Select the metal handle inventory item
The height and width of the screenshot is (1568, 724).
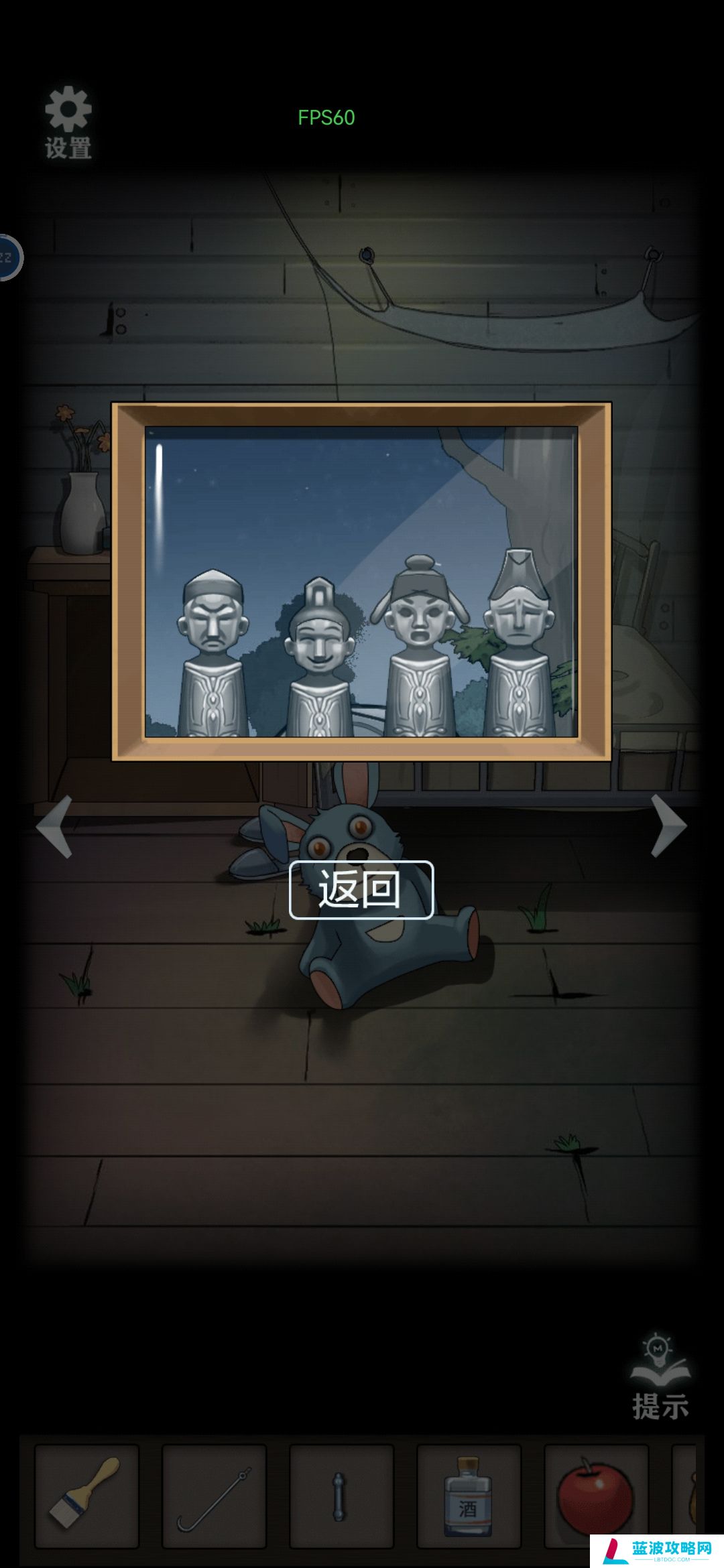coord(341,1496)
